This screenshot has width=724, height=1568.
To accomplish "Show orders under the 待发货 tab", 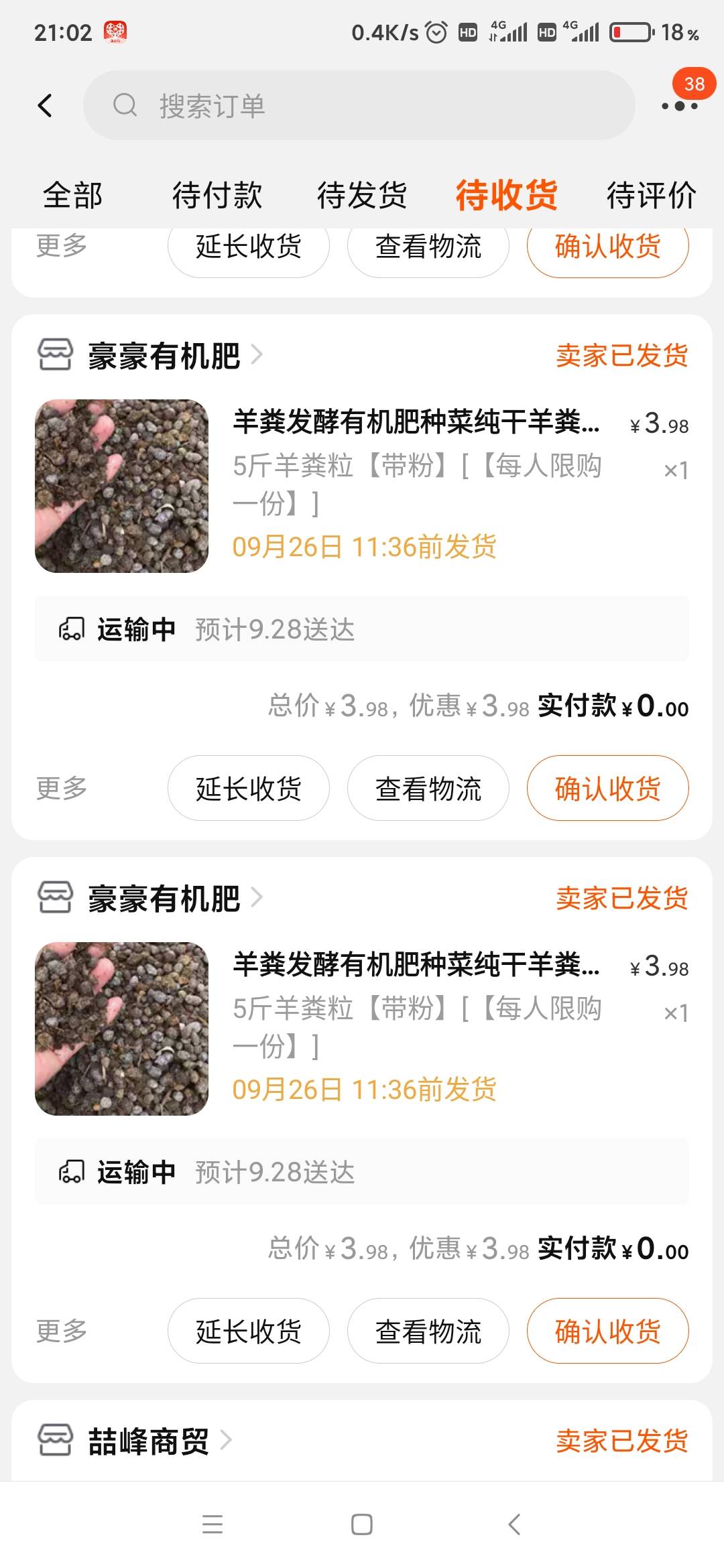I will pos(362,196).
